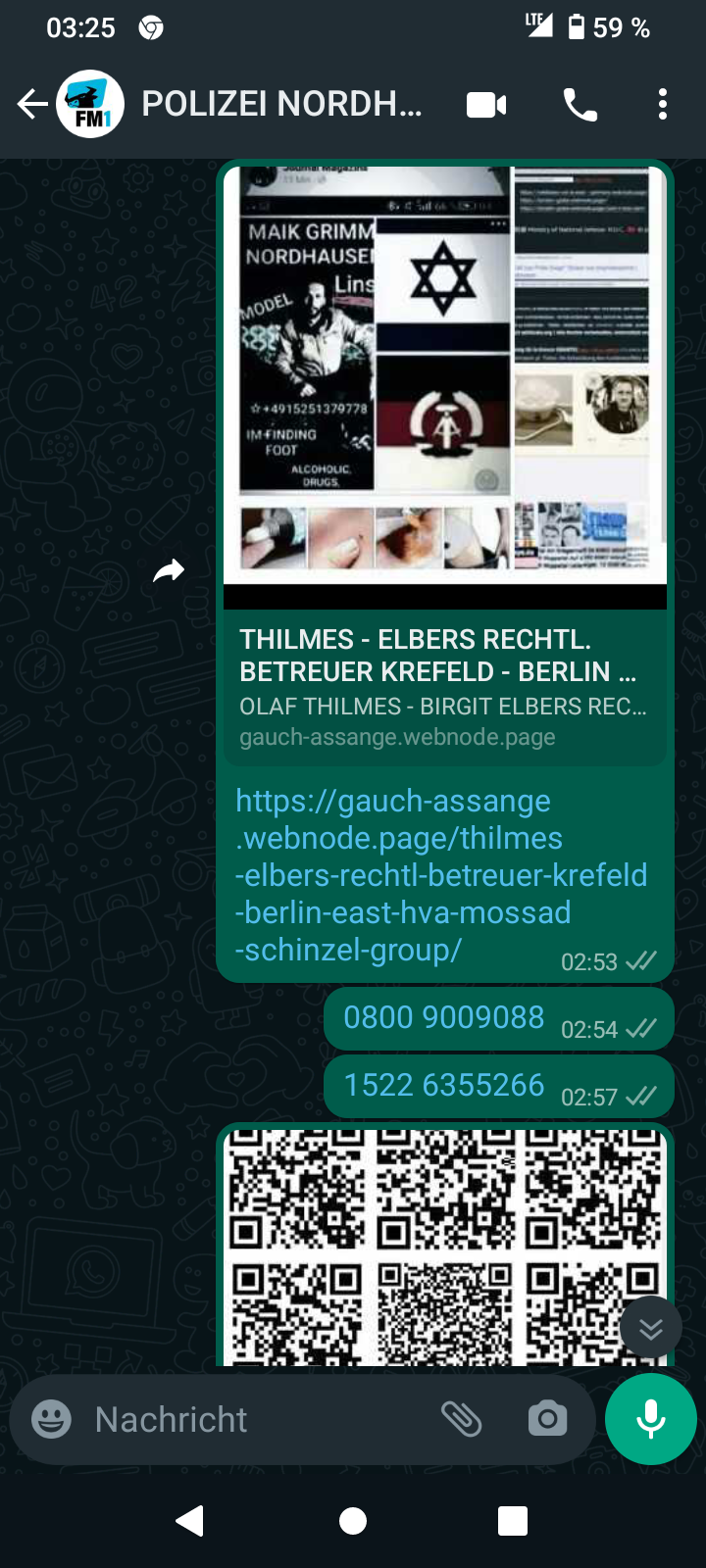The height and width of the screenshot is (1568, 706).
Task: Forward the link preview message
Action: coord(169,570)
